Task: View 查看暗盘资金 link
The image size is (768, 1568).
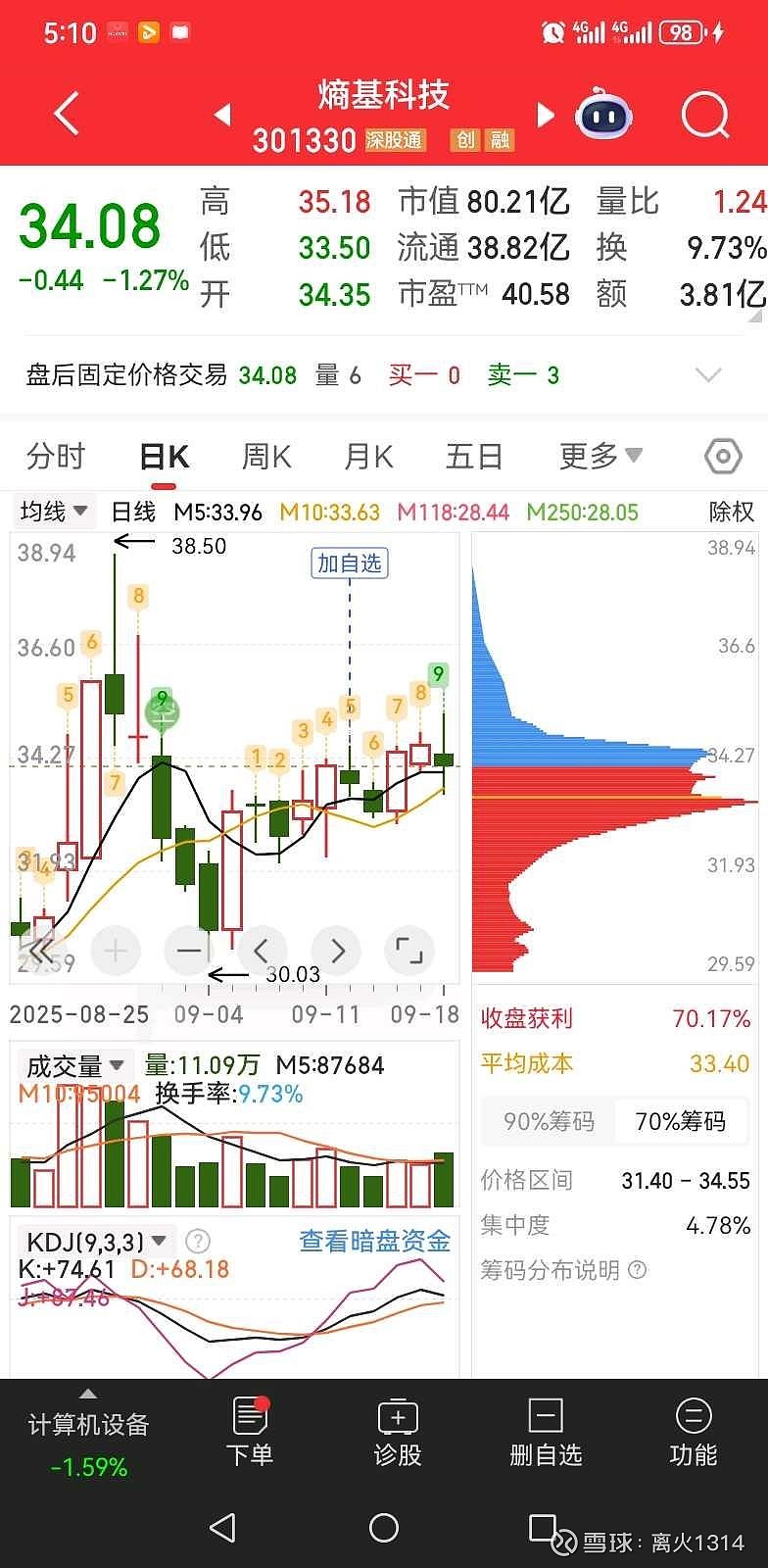Action: coord(374,1241)
